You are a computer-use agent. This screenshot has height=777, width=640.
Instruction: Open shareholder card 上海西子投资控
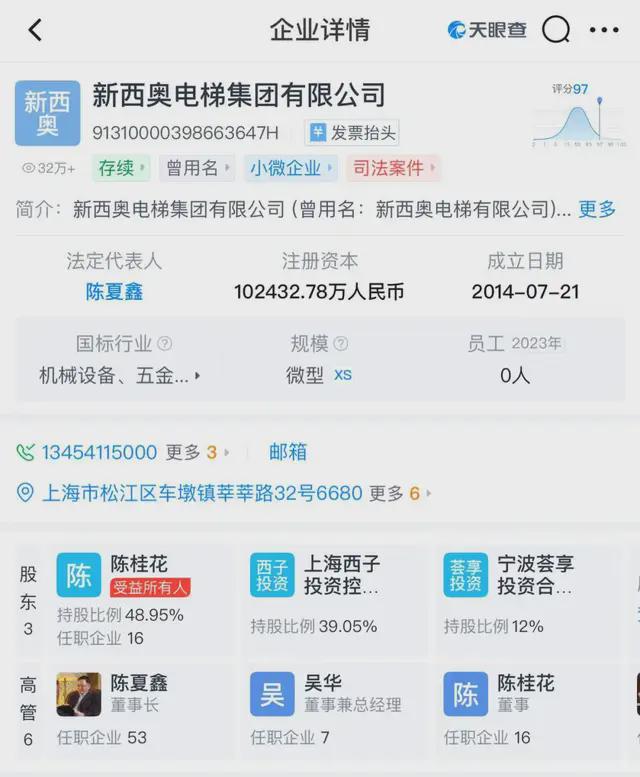click(335, 593)
